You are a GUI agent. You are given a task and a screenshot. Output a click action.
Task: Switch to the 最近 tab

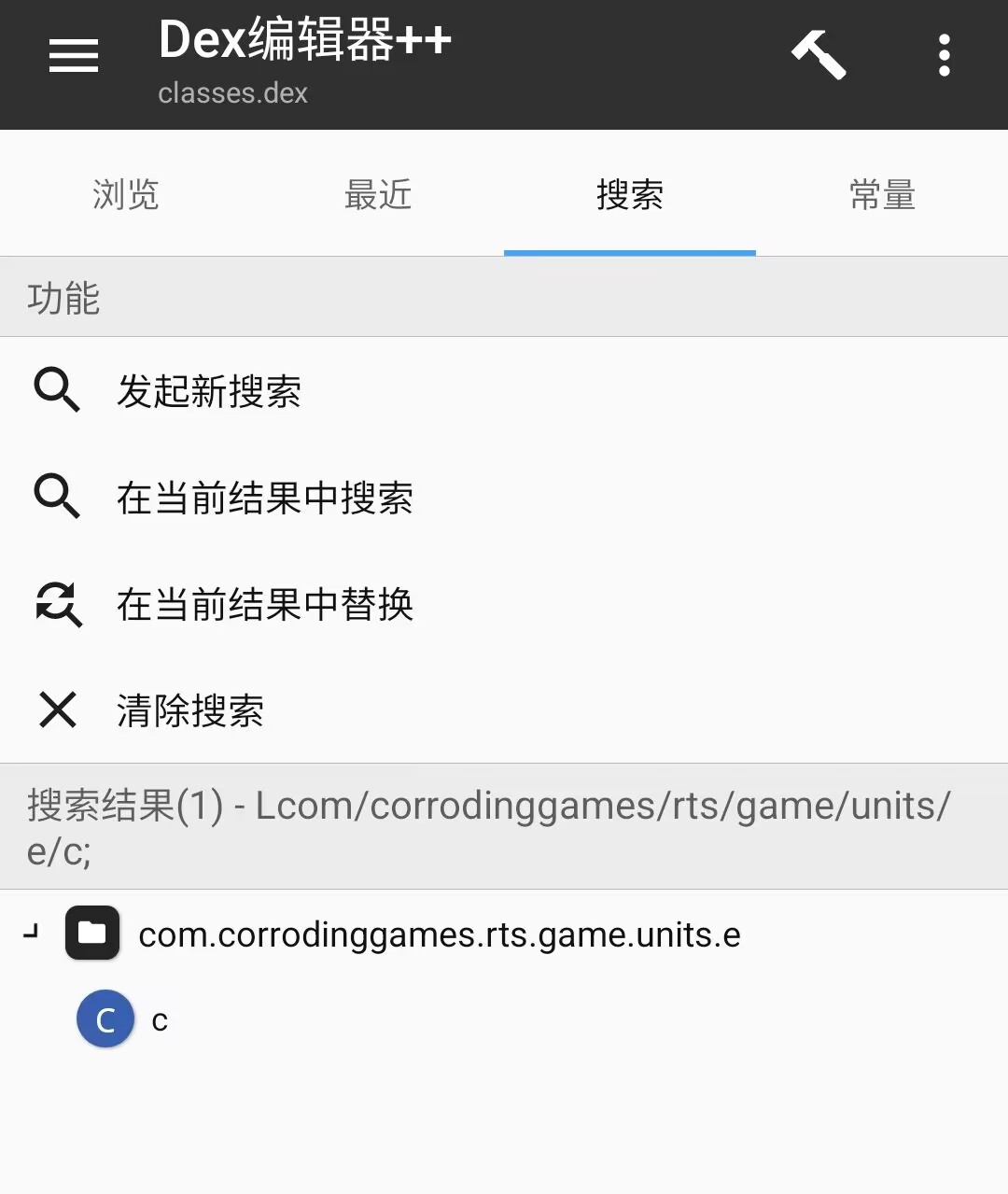click(x=378, y=195)
